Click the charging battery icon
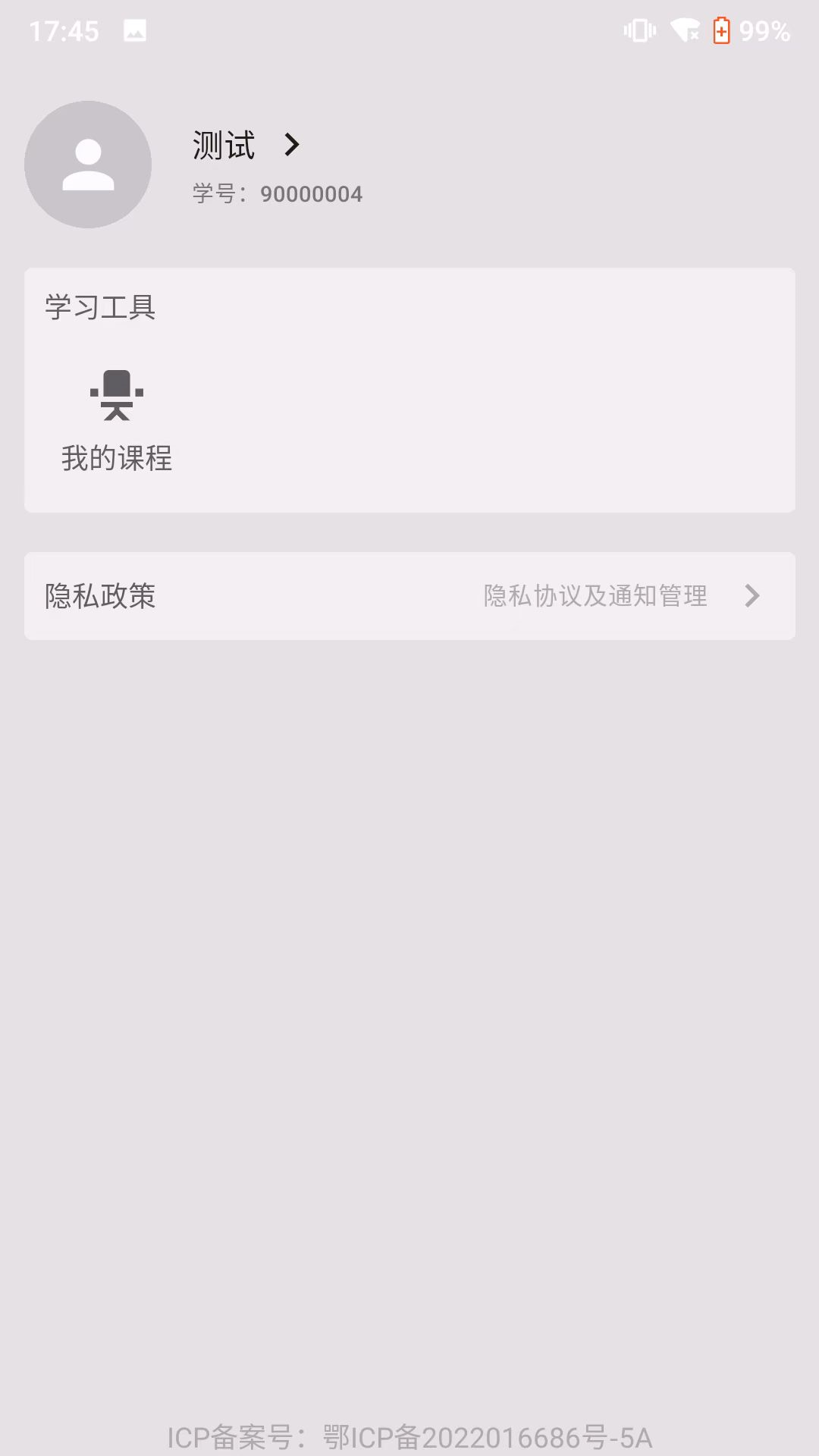819x1456 pixels. (720, 30)
